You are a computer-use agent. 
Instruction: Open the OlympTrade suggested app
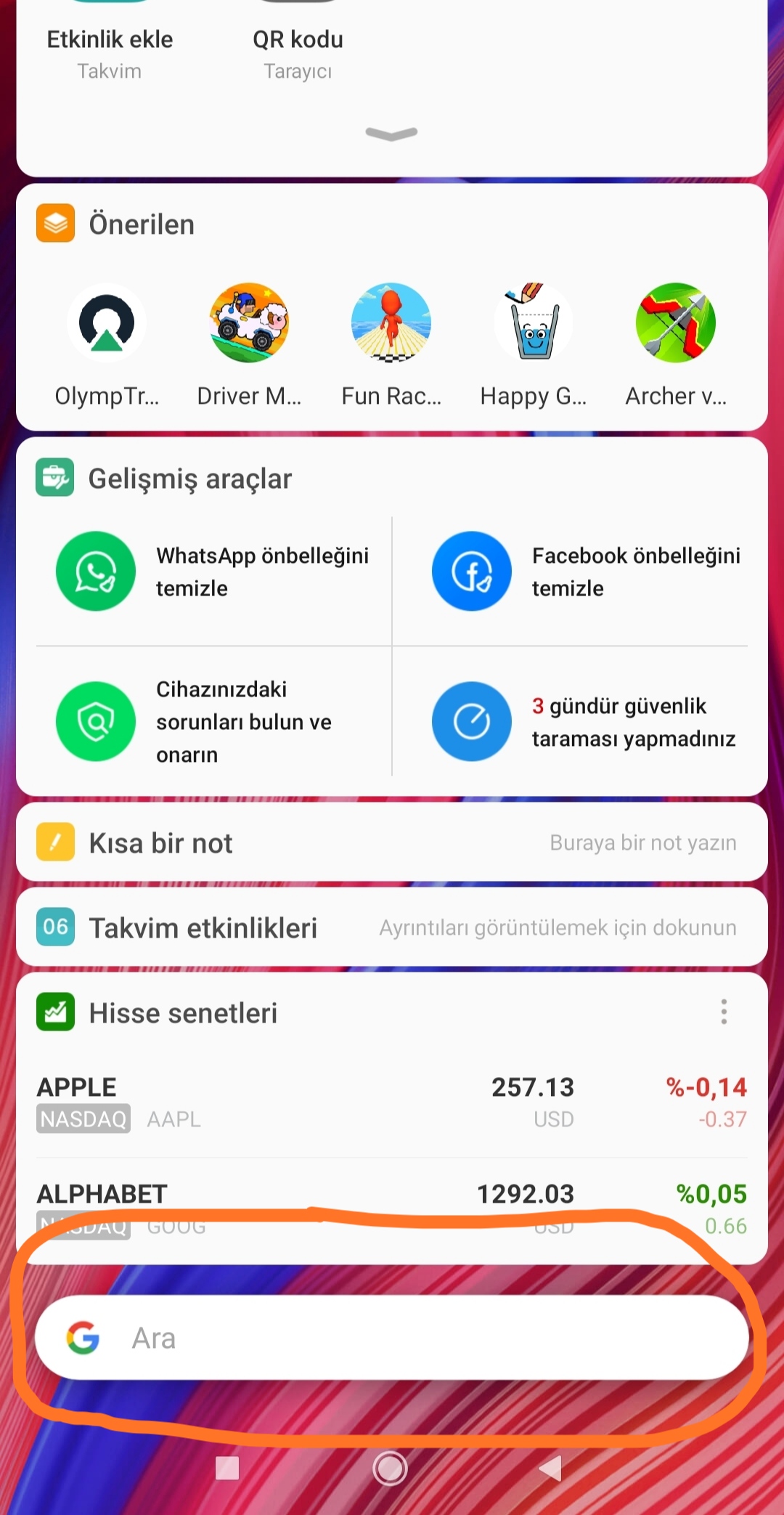[x=107, y=323]
